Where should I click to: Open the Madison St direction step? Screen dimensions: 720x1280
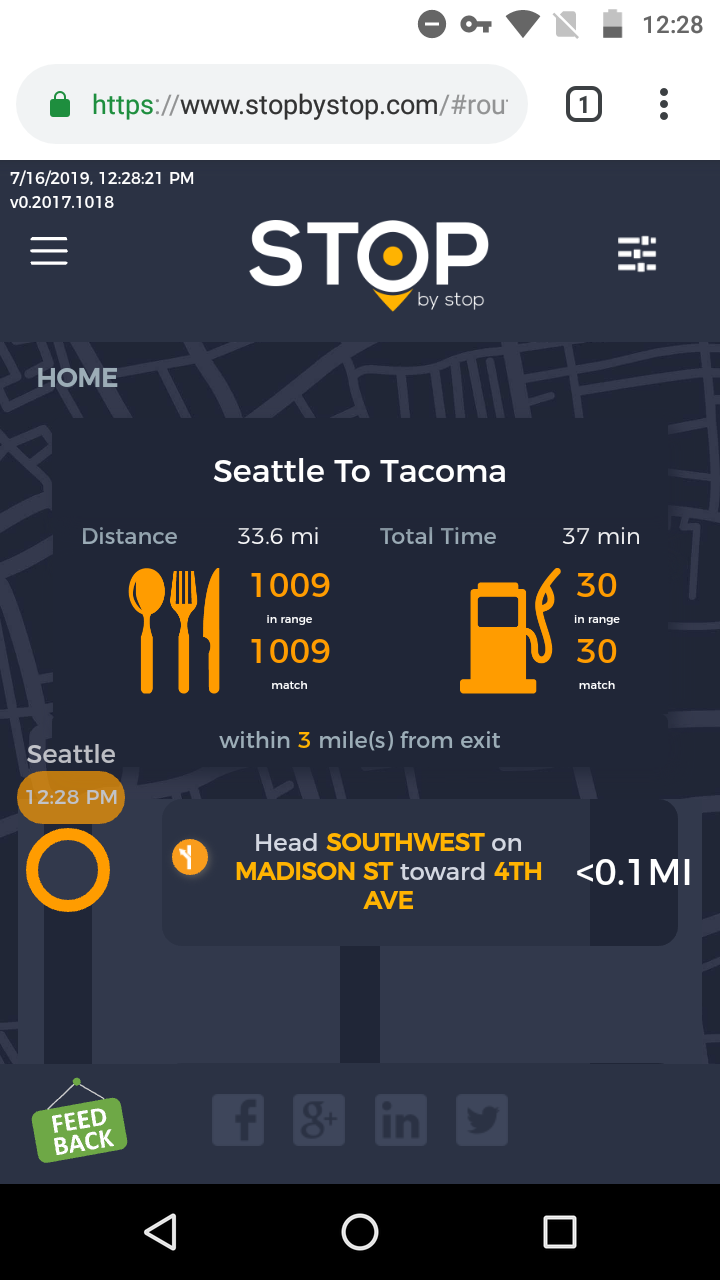[419, 872]
